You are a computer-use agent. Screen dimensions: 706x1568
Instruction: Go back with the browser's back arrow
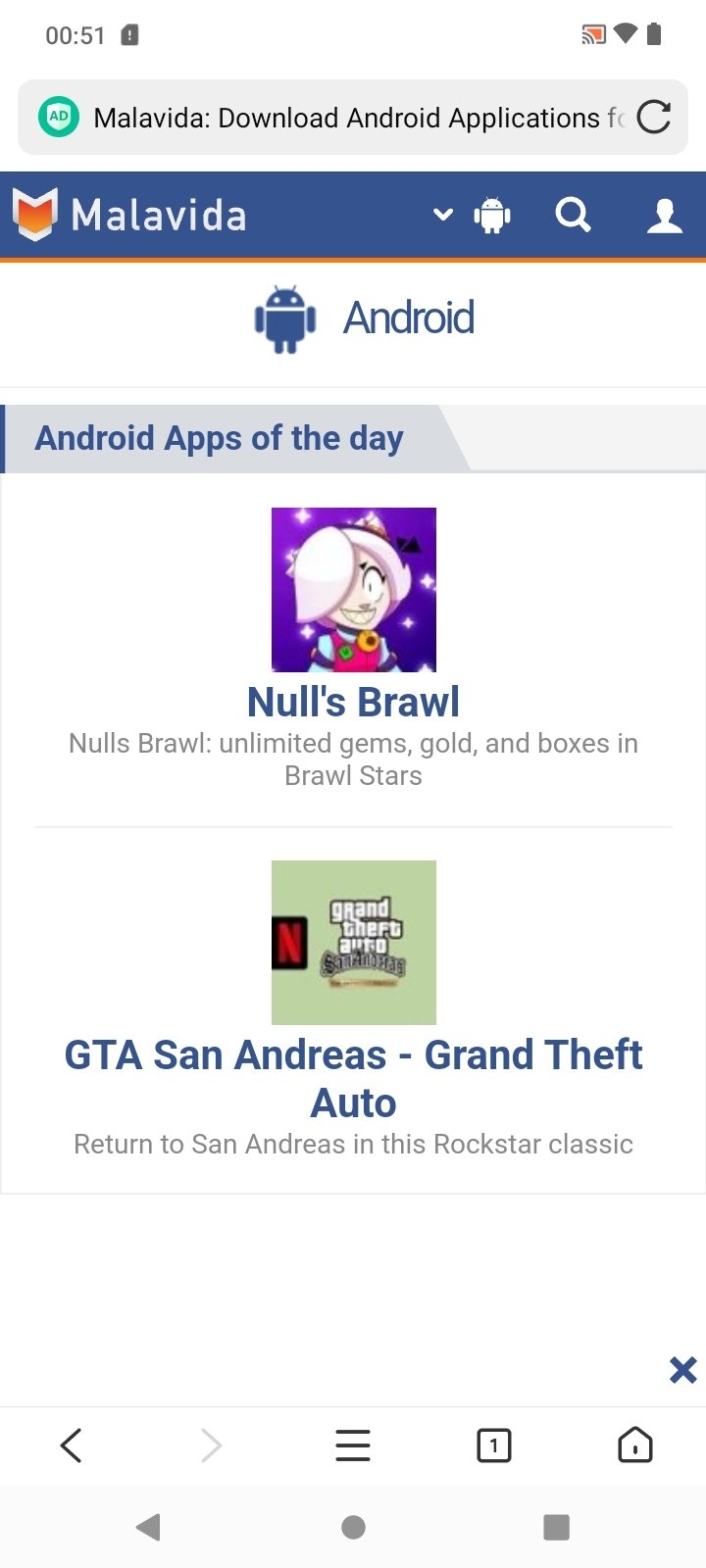tap(71, 1445)
